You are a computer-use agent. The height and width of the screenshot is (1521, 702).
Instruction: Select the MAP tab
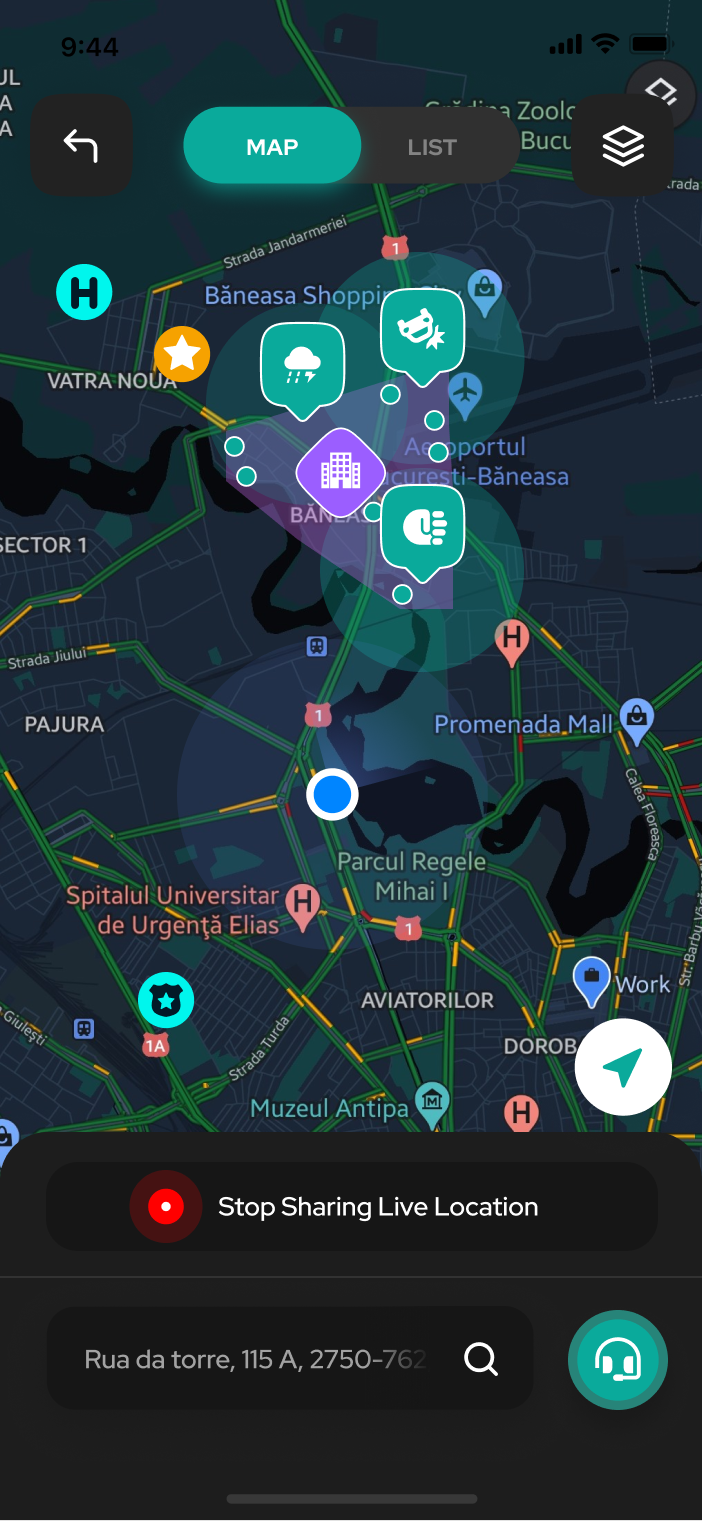click(x=272, y=147)
